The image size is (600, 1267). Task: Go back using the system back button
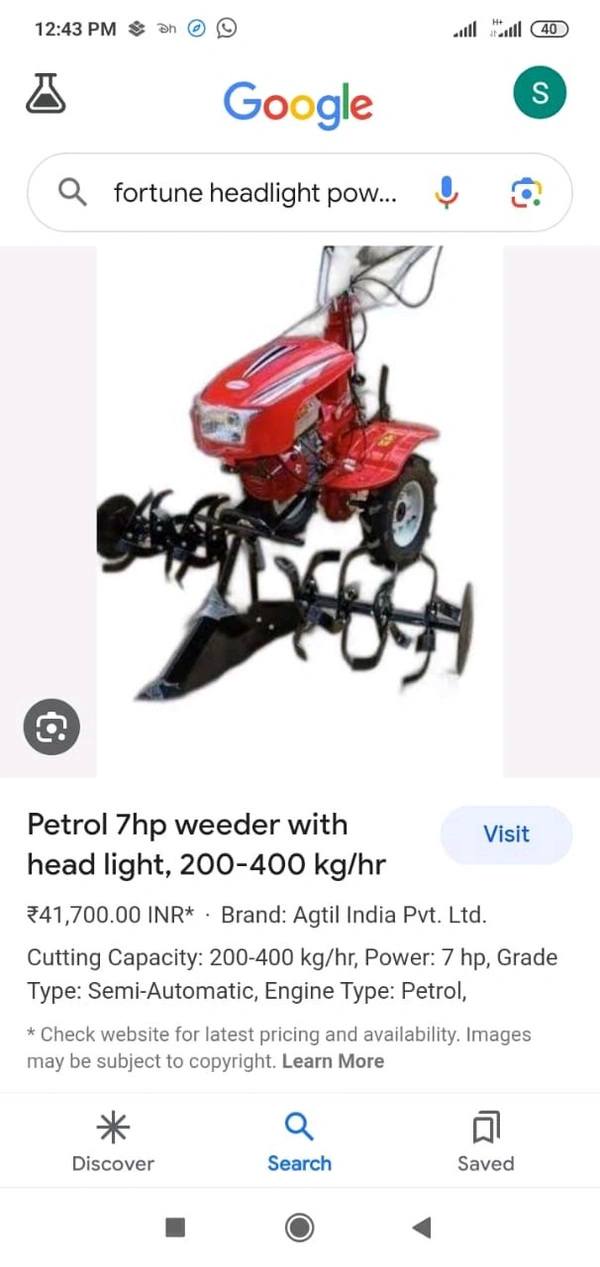(422, 1227)
